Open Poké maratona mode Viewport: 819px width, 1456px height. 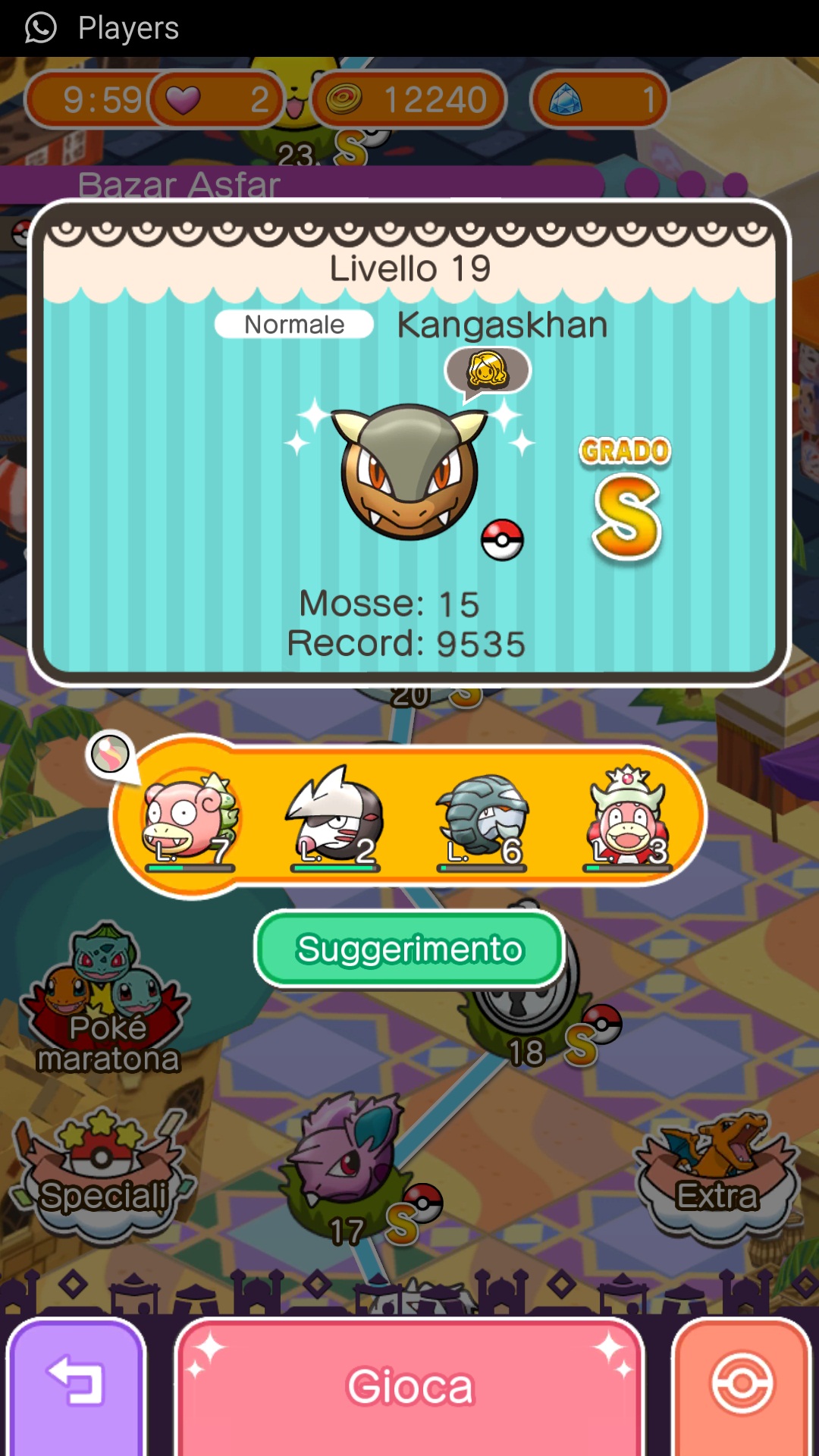[x=106, y=1001]
